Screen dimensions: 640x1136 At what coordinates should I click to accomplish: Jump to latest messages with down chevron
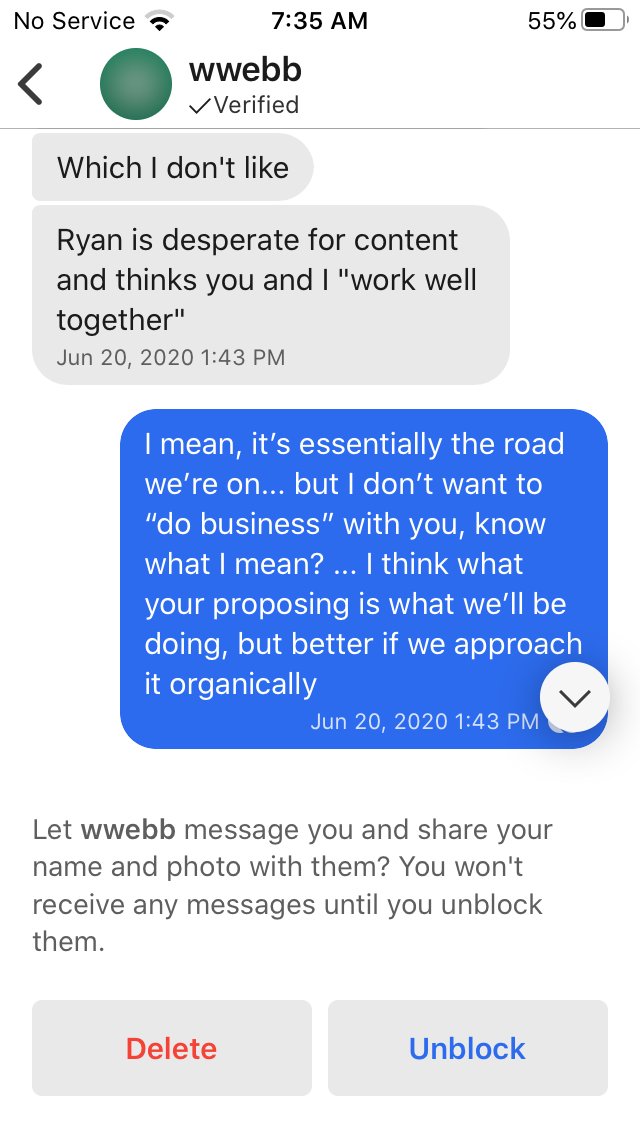coord(575,697)
